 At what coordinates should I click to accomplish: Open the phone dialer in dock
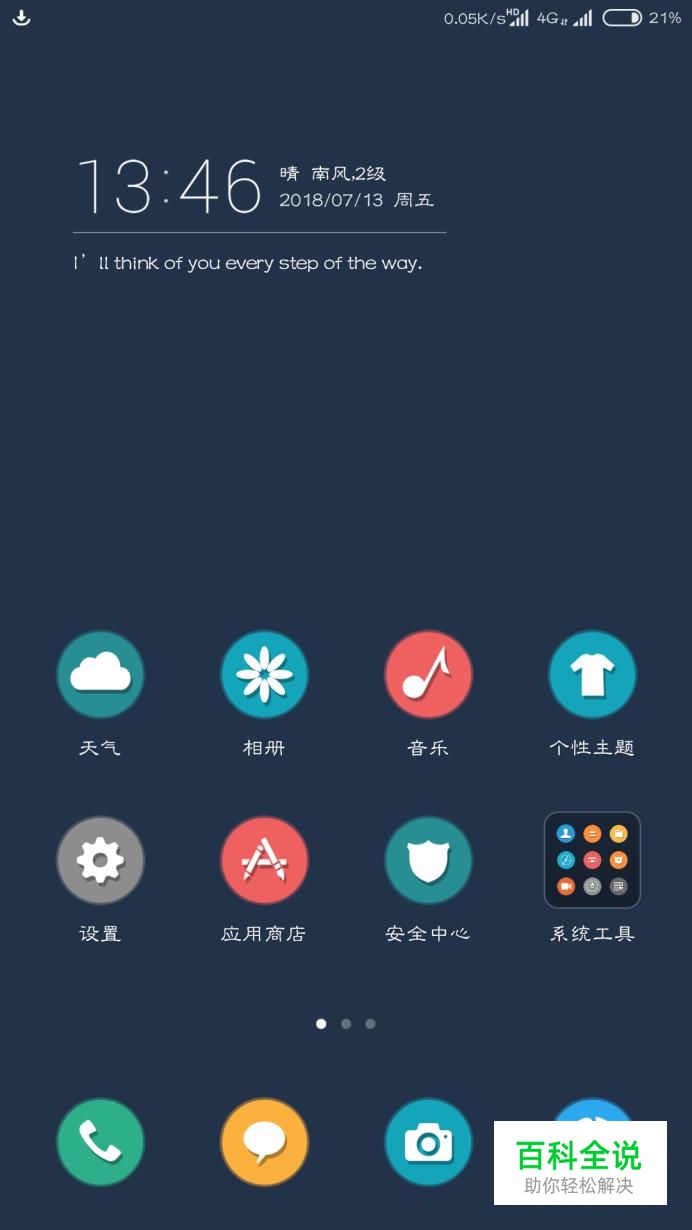(x=100, y=1142)
